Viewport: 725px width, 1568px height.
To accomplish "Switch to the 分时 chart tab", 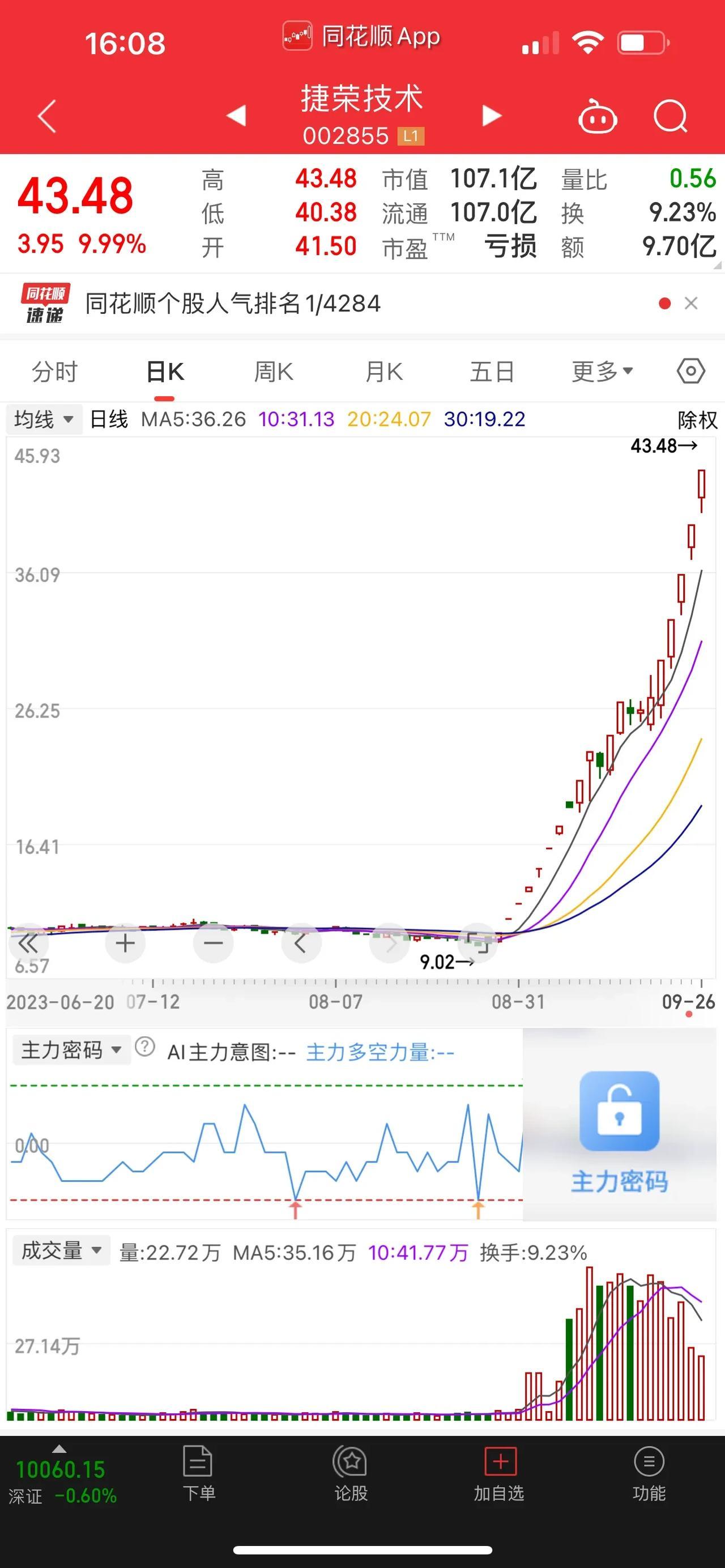I will pos(55,371).
